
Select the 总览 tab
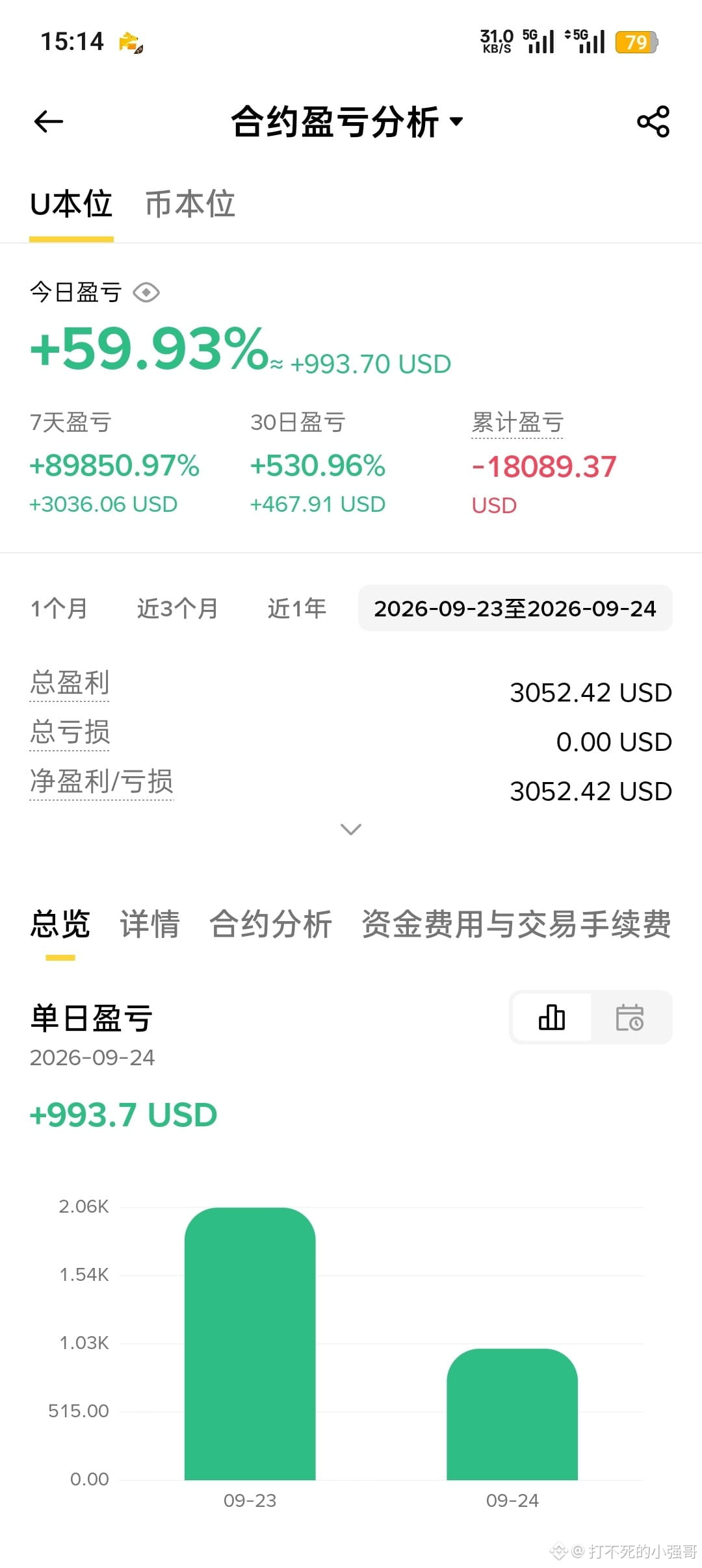(60, 924)
